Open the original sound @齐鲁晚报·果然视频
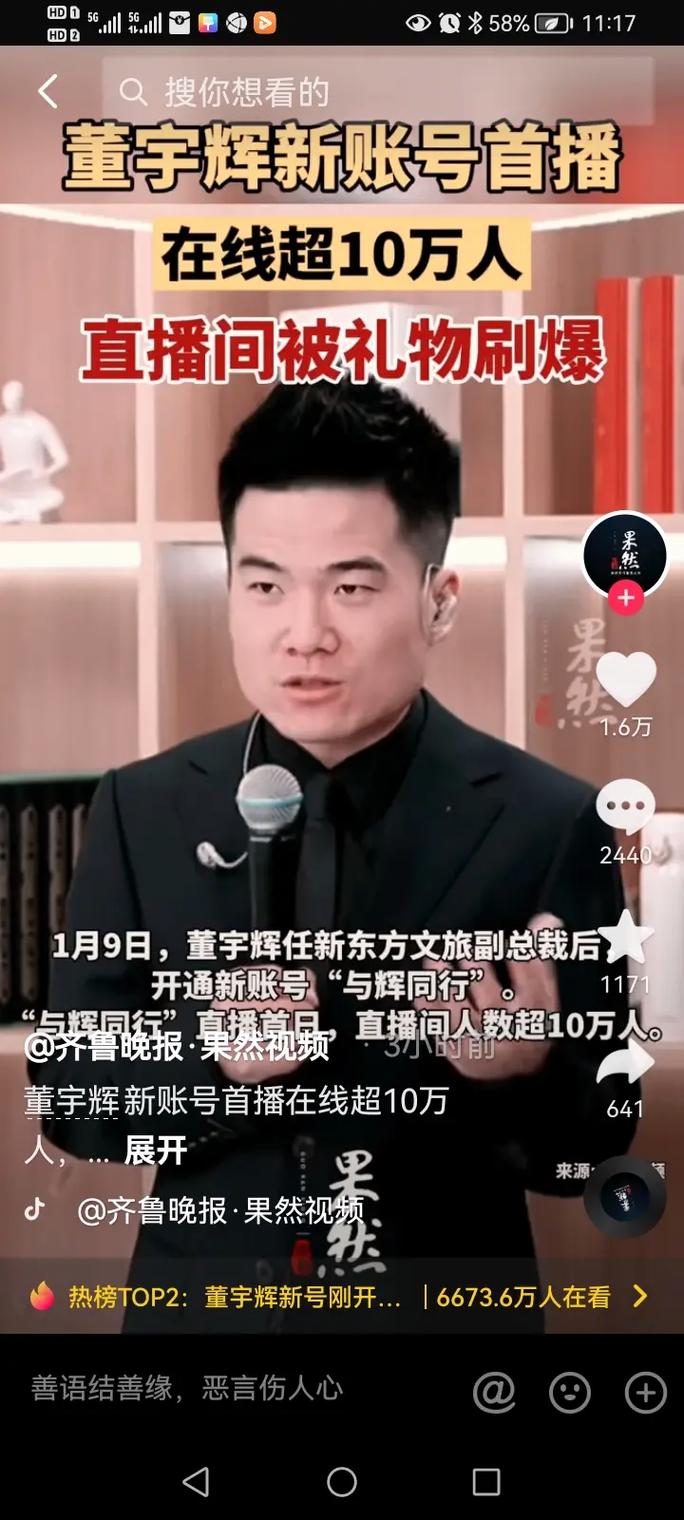 220,1211
